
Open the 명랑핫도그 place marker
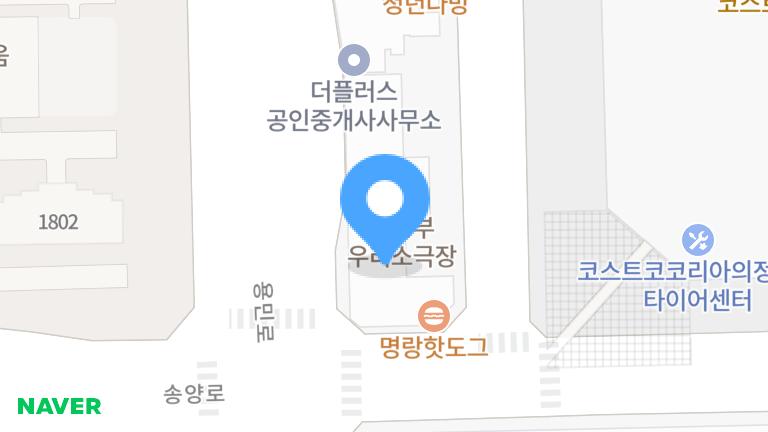pos(434,319)
